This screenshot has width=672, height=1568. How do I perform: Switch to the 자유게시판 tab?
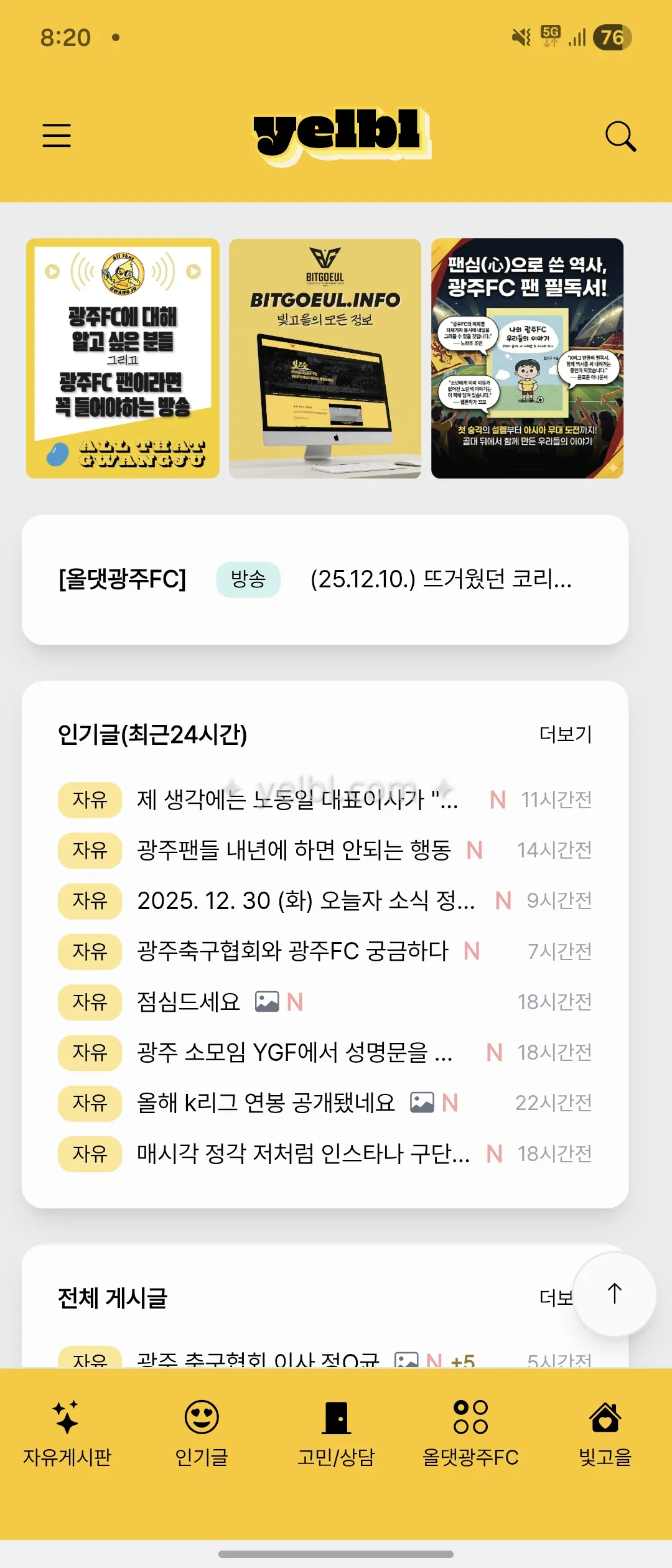67,1431
